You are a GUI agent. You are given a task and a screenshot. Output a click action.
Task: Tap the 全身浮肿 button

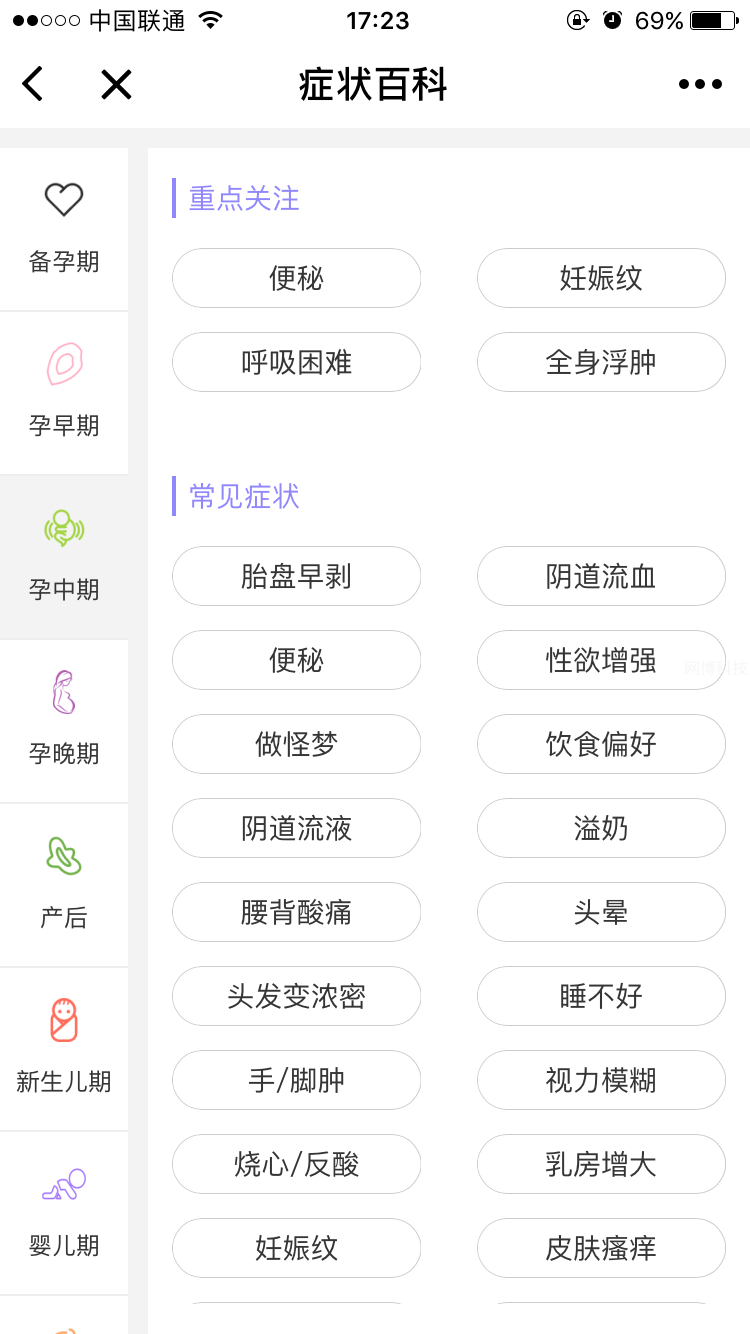tap(601, 362)
